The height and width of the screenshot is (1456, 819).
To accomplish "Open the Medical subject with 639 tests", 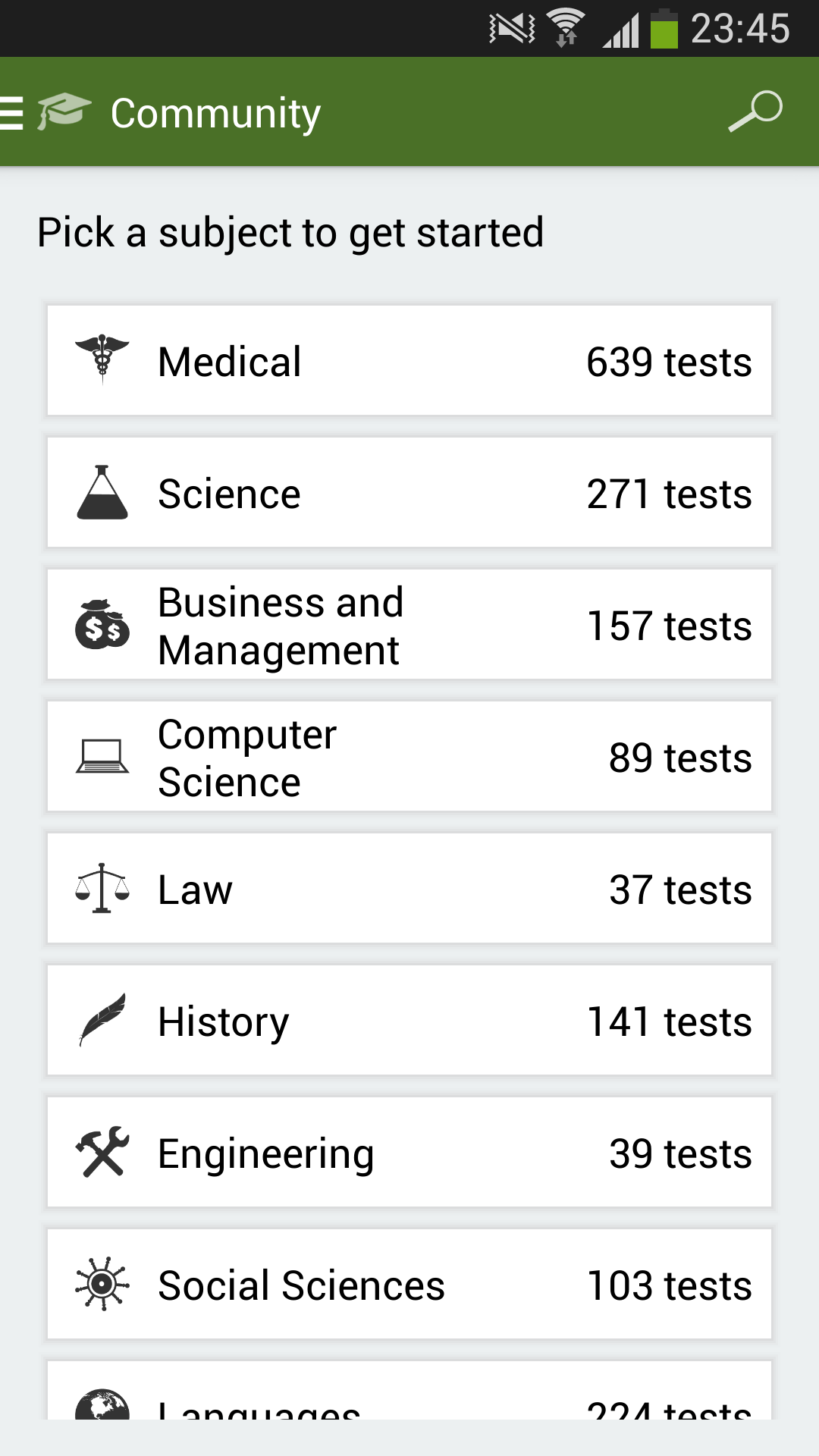I will coord(409,361).
